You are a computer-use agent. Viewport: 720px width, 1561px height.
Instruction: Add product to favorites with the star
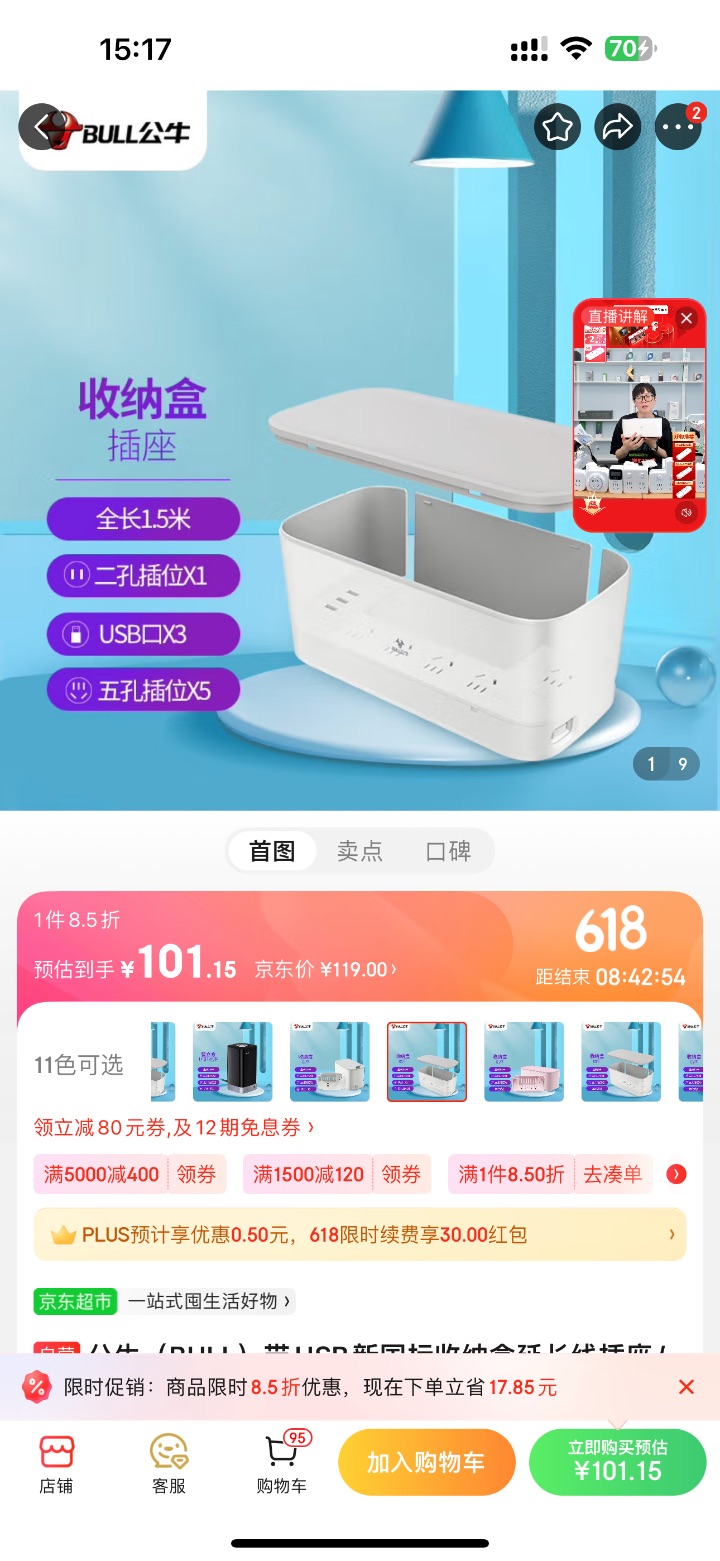pos(557,127)
